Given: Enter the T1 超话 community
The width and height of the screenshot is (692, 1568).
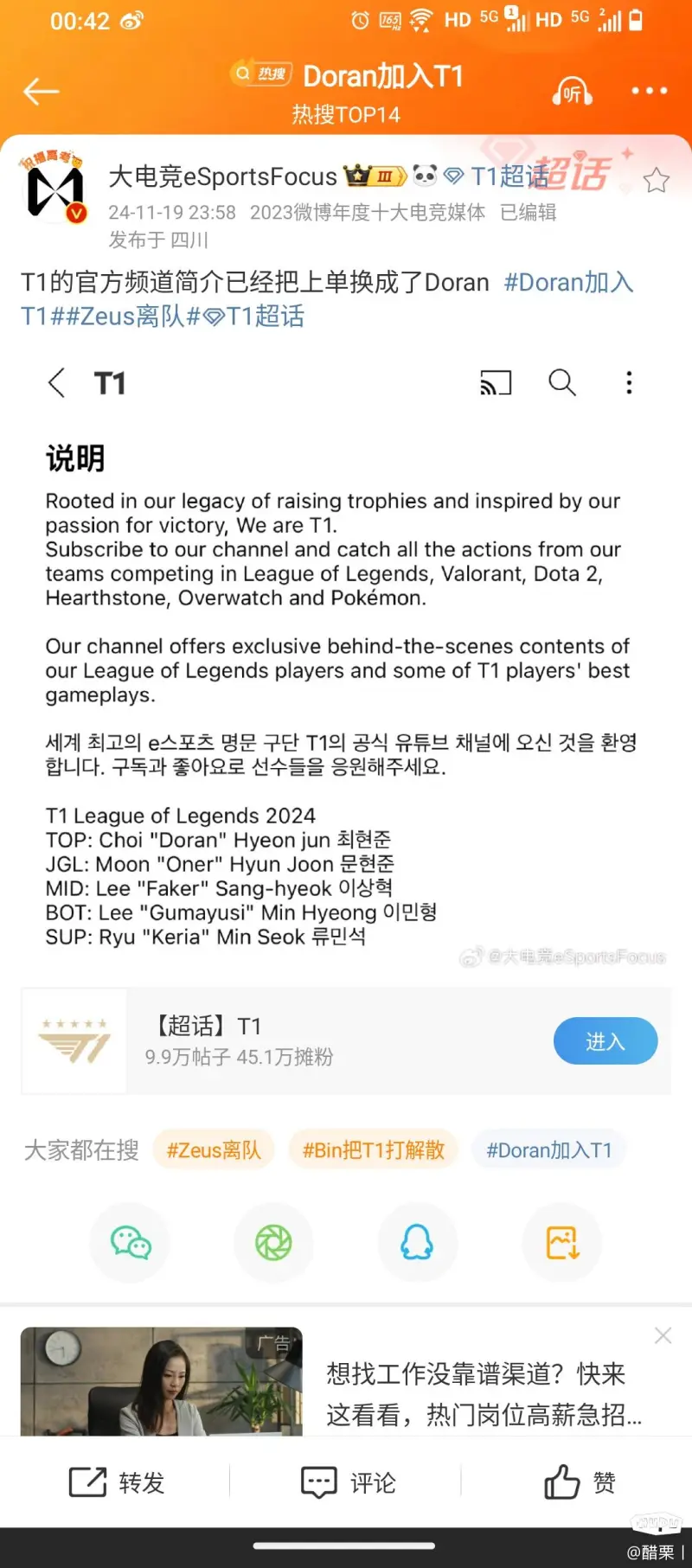Looking at the screenshot, I should tap(605, 1041).
